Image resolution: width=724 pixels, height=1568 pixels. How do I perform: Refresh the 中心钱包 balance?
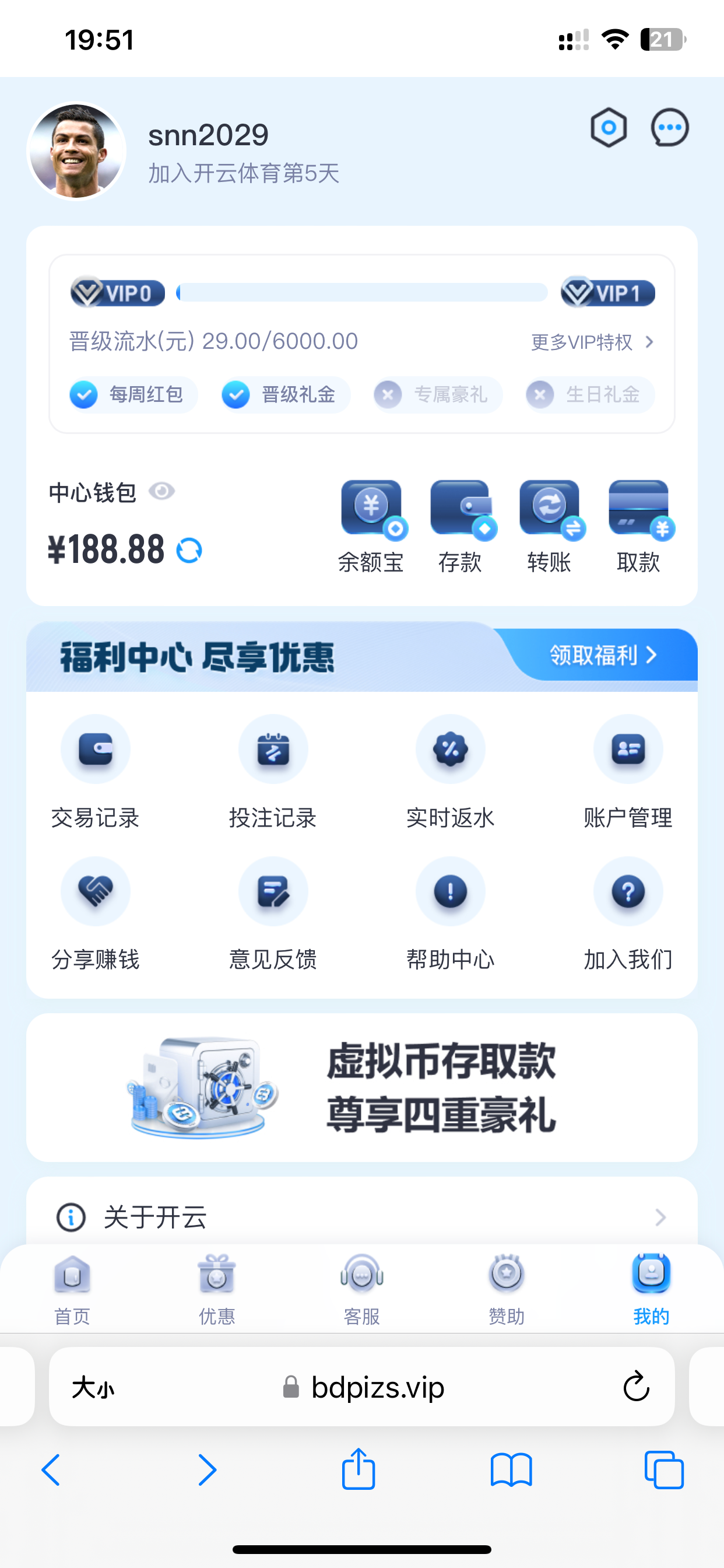pyautogui.click(x=189, y=550)
